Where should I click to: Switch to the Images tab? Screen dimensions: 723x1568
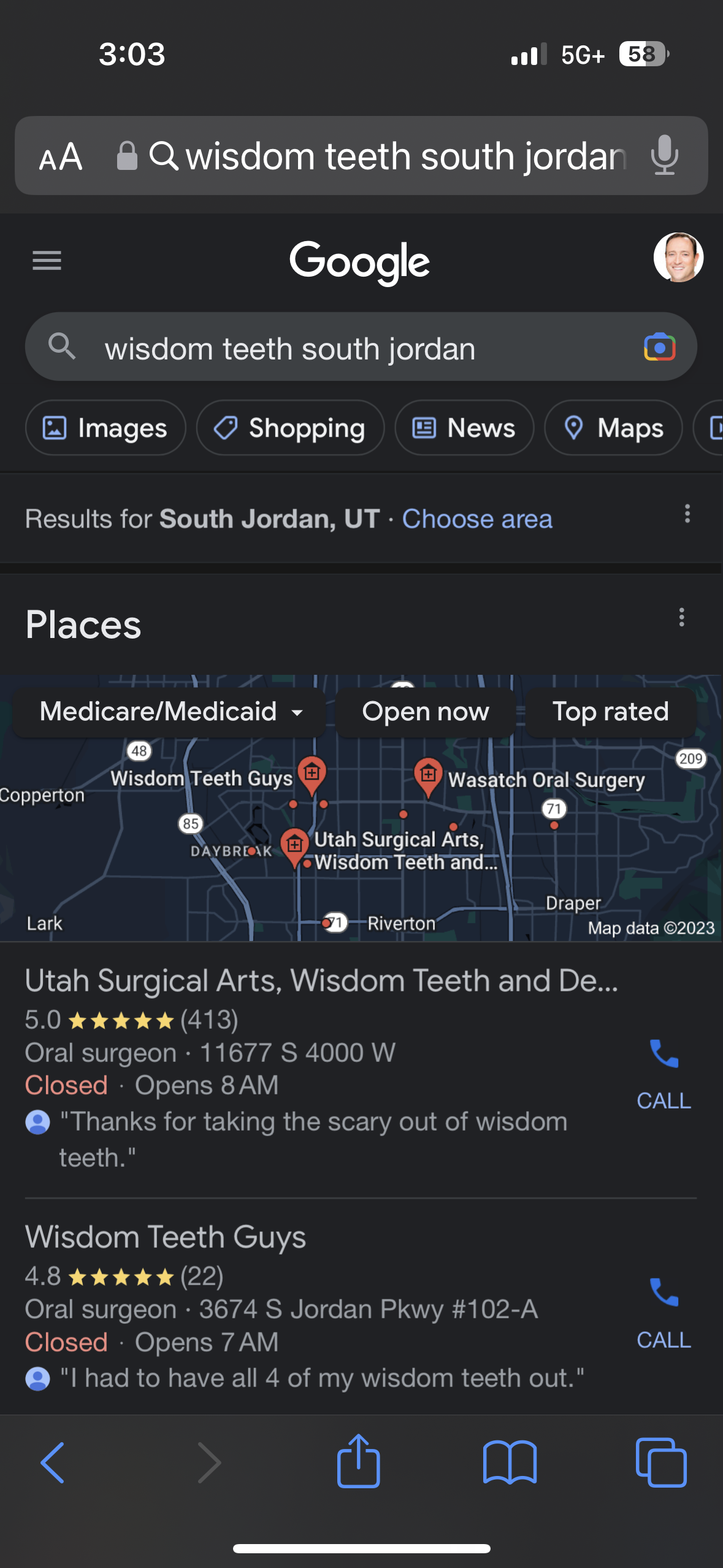coord(105,428)
